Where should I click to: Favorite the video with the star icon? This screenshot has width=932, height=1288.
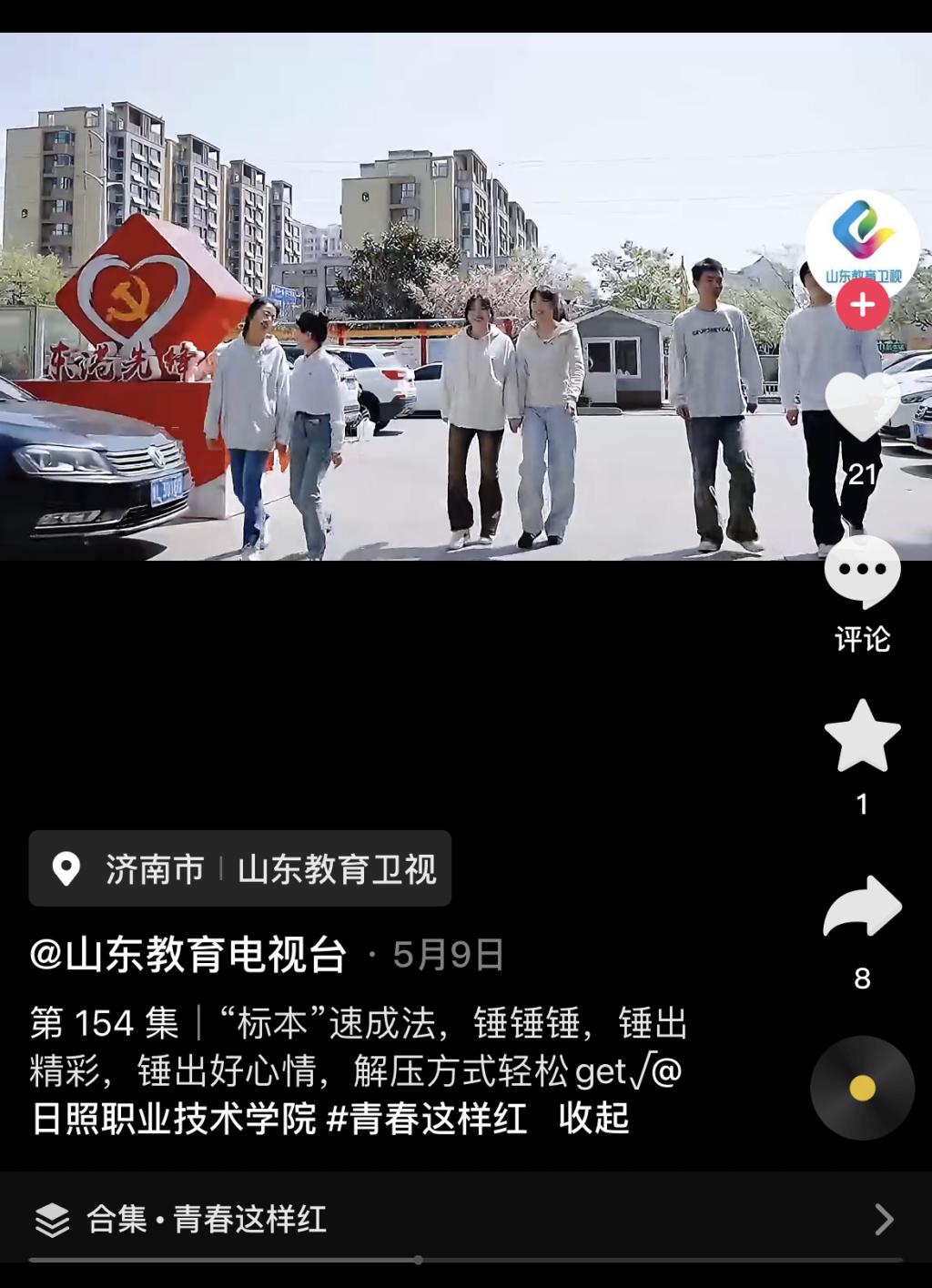pos(862,736)
